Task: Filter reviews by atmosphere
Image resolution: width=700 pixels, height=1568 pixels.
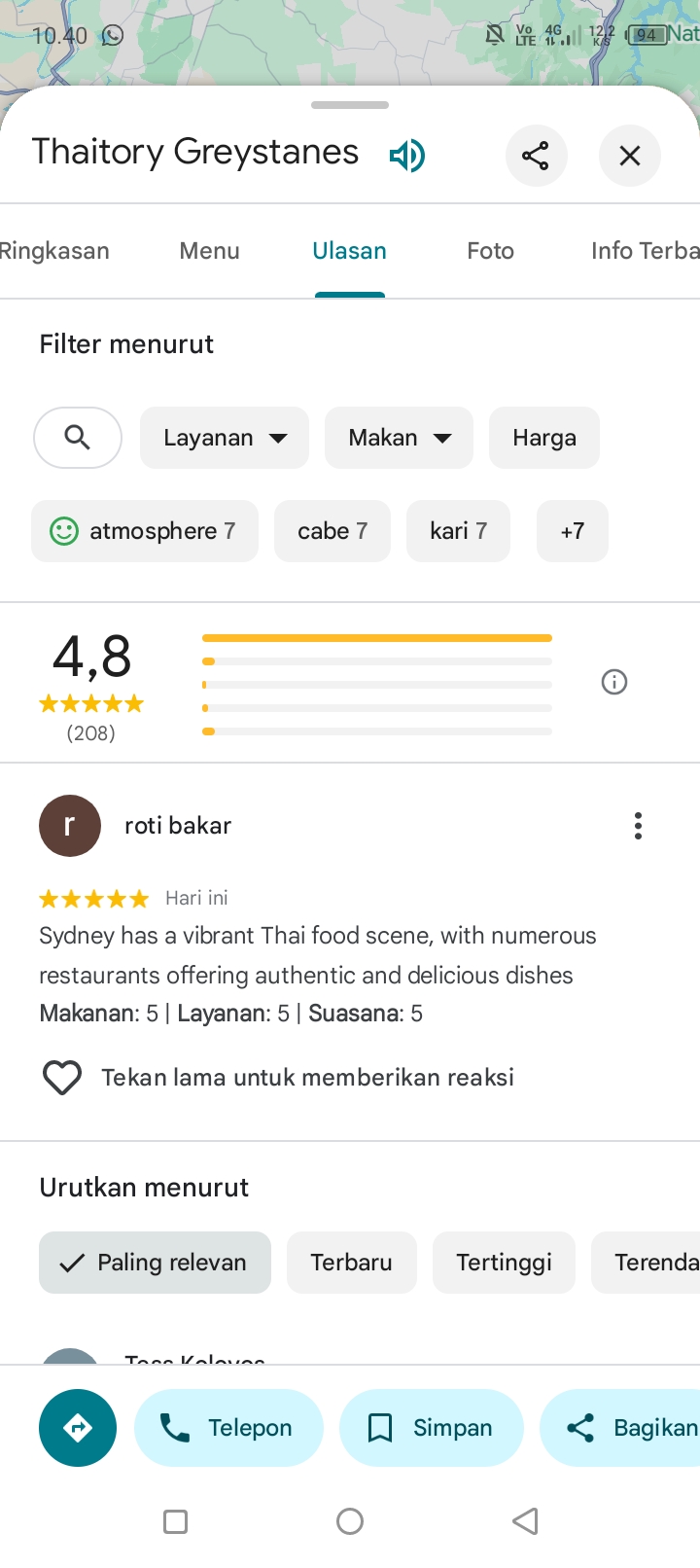Action: 145,531
